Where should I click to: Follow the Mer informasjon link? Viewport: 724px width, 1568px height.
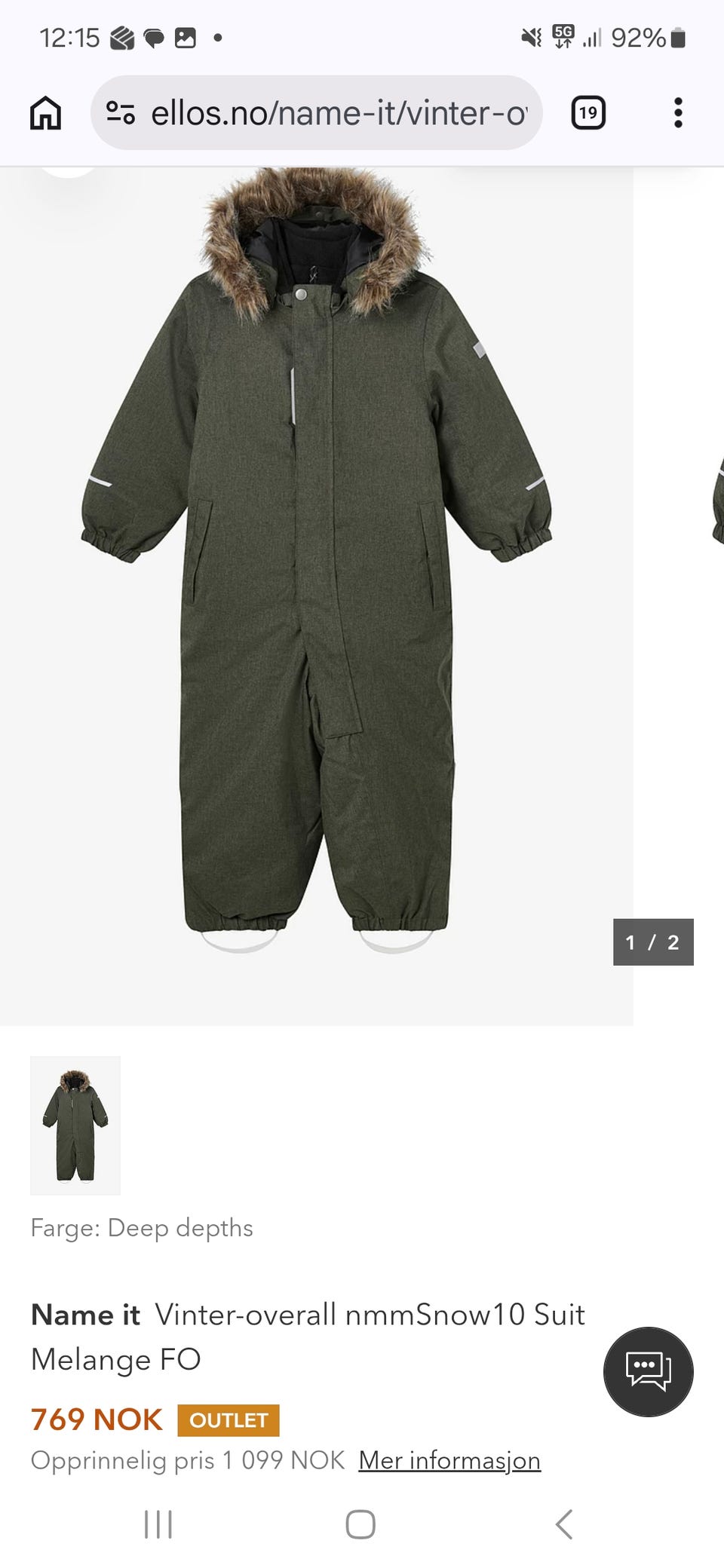point(449,1460)
